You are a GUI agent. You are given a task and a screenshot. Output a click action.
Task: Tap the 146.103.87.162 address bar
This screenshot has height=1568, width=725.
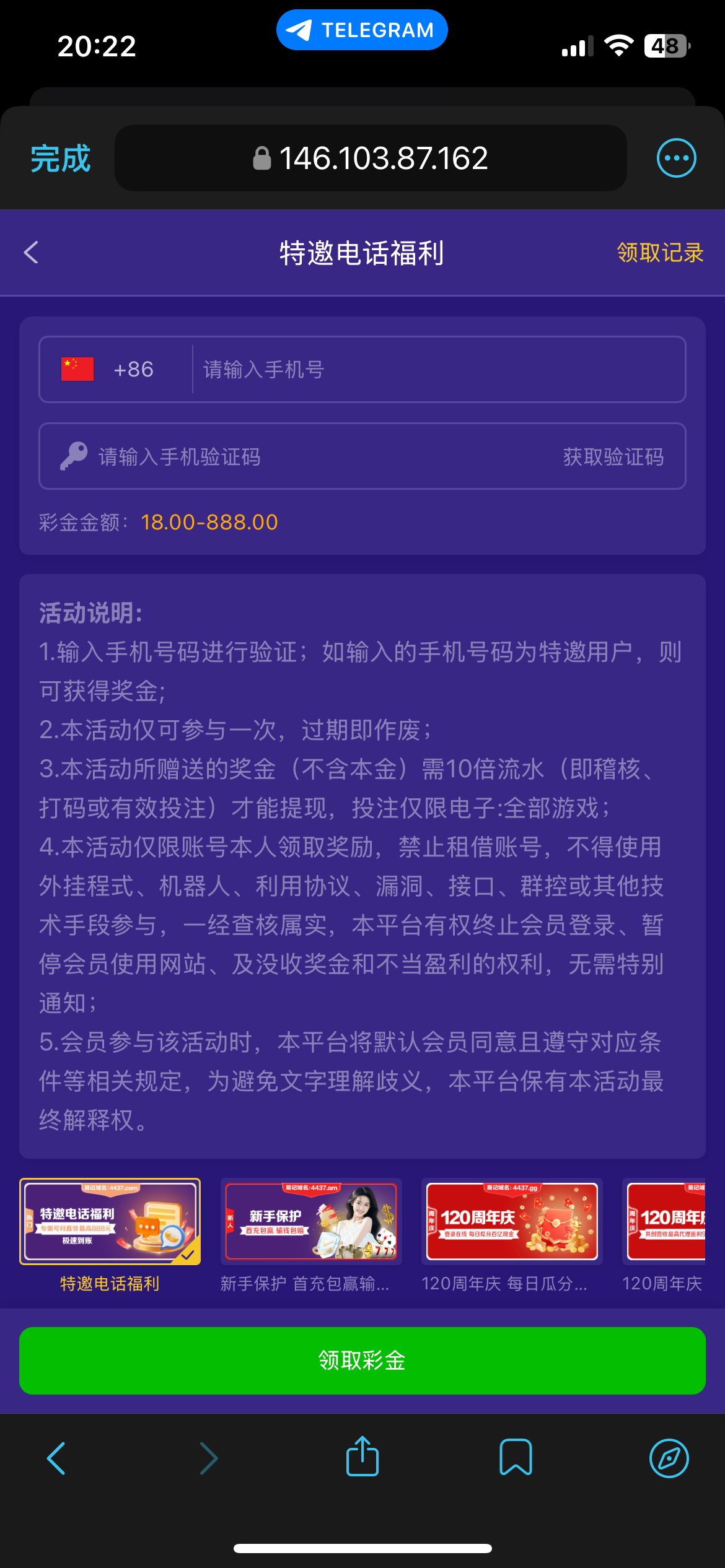[371, 159]
